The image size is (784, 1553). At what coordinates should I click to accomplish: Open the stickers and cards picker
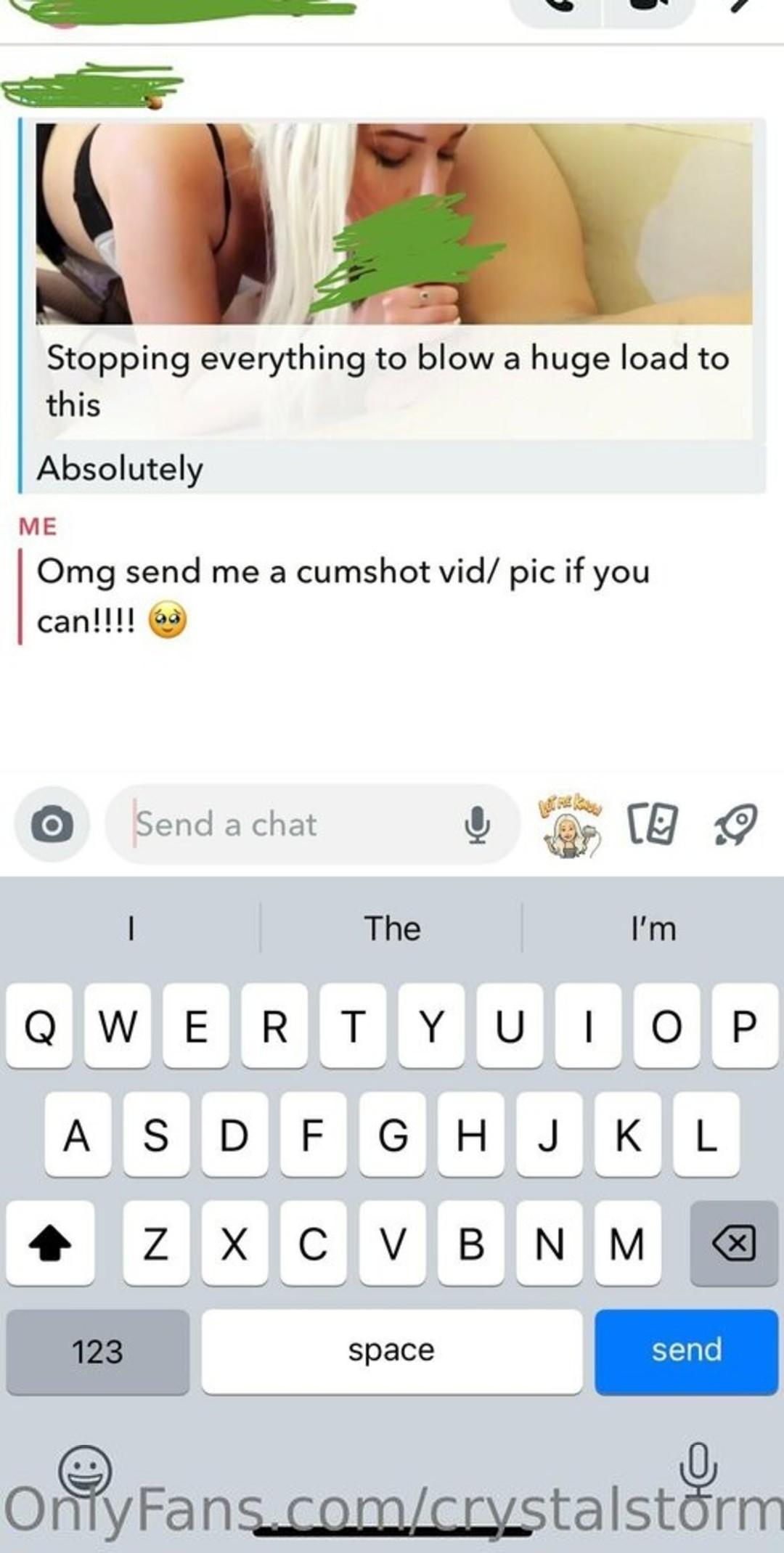pos(651,825)
